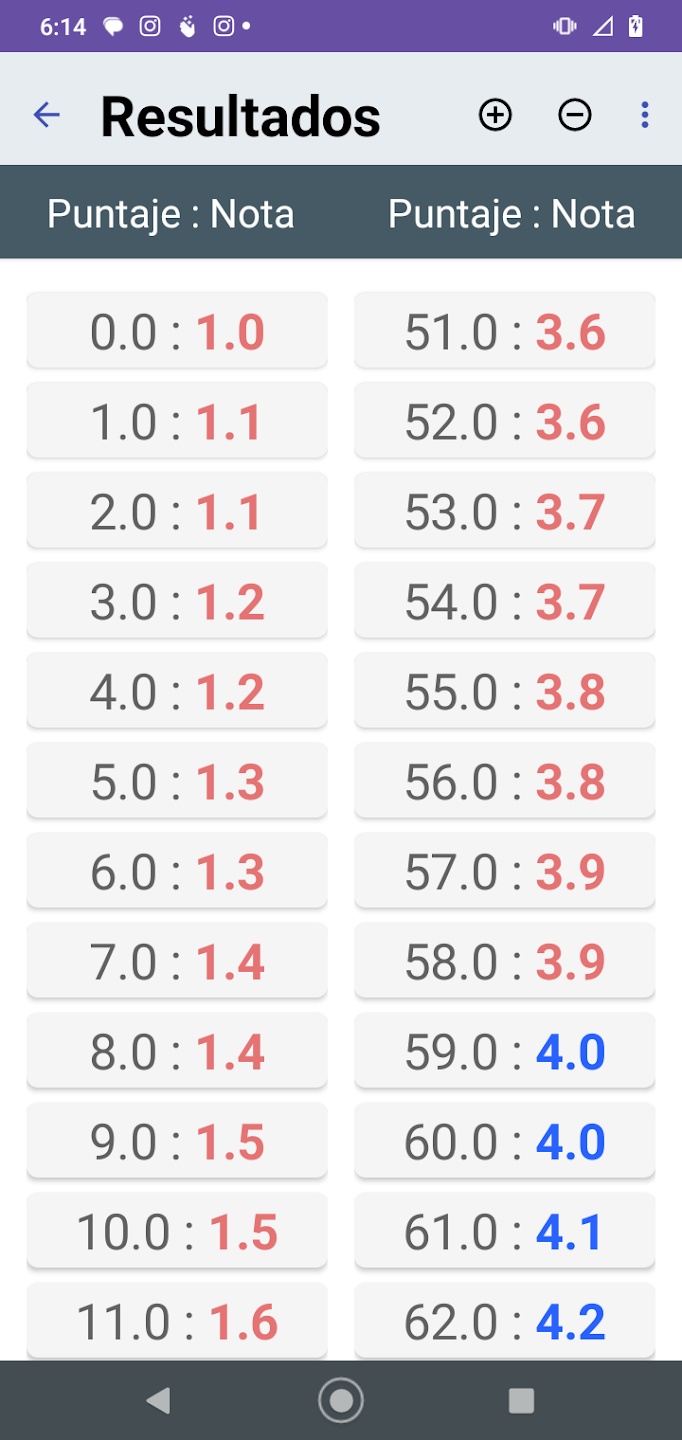Open the three-dot overflow menu
The height and width of the screenshot is (1440, 682).
point(645,115)
